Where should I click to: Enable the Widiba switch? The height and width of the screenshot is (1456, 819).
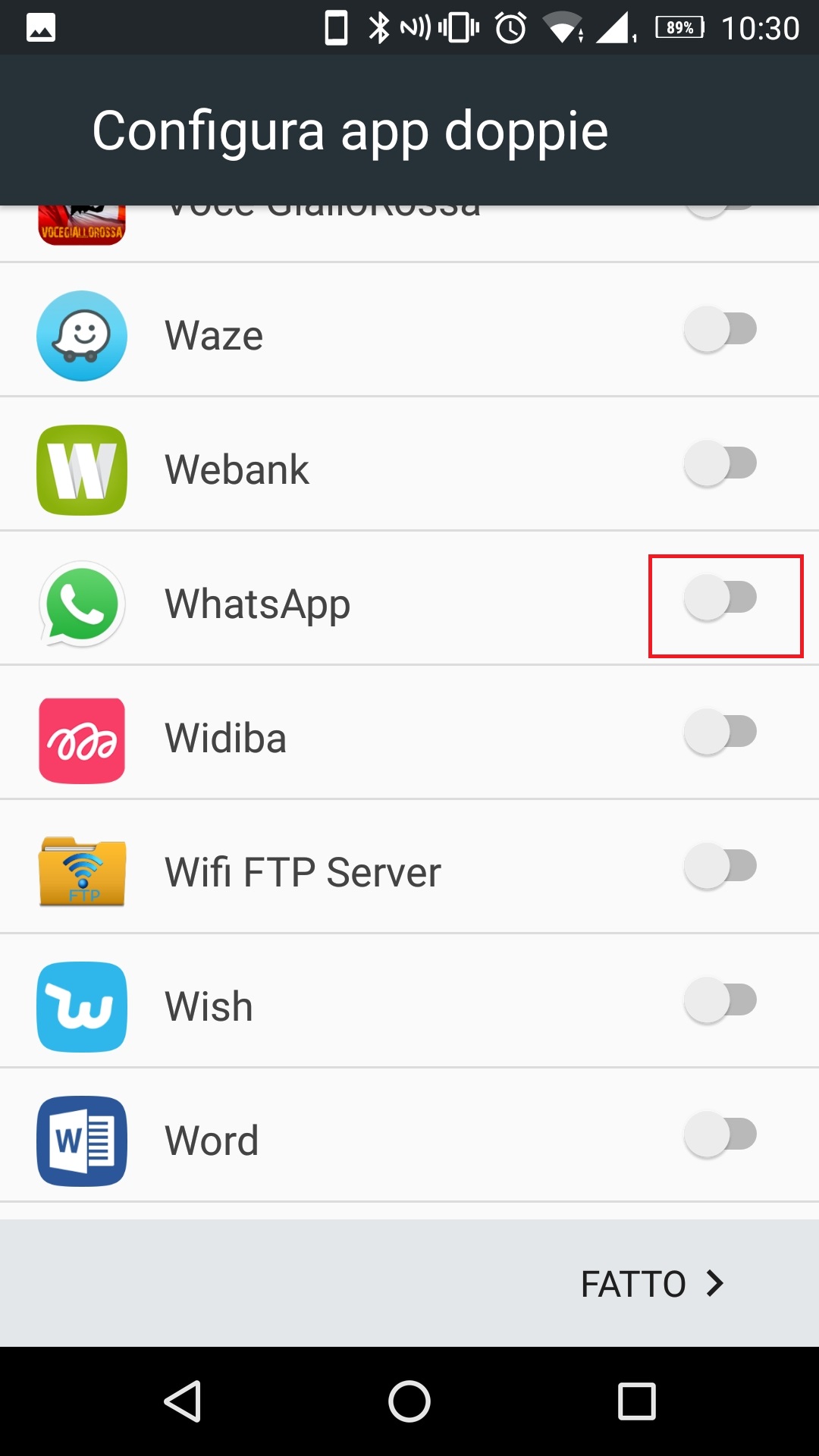[721, 733]
